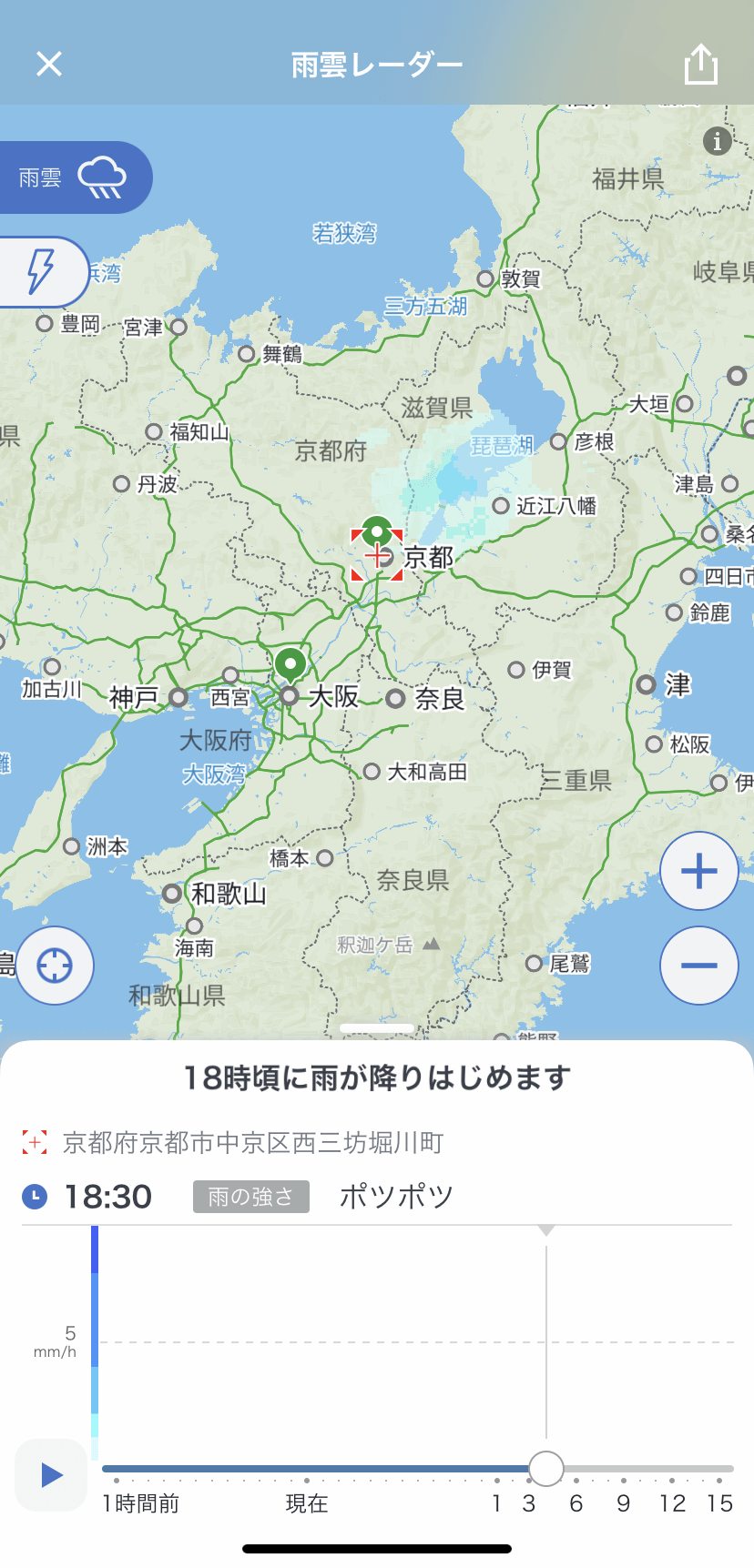Zoom in on the map
The height and width of the screenshot is (1568, 754).
(x=699, y=871)
